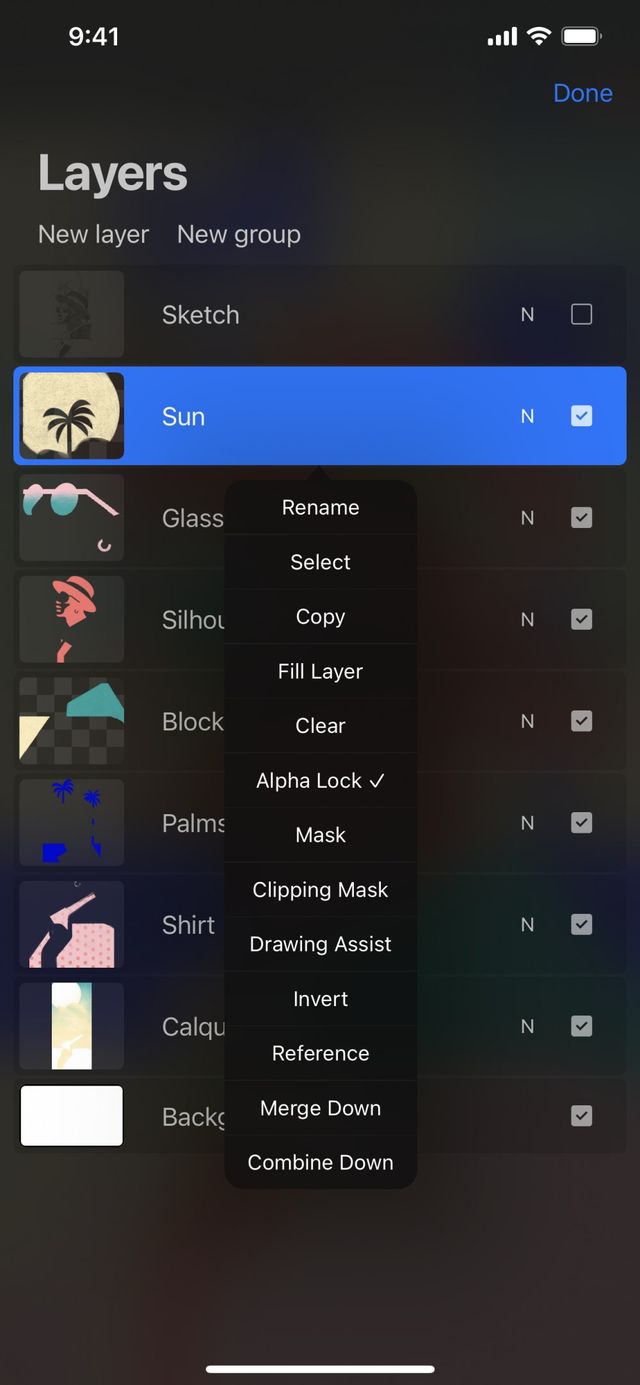Invert the layer colors
This screenshot has height=1385, width=640.
click(x=320, y=999)
